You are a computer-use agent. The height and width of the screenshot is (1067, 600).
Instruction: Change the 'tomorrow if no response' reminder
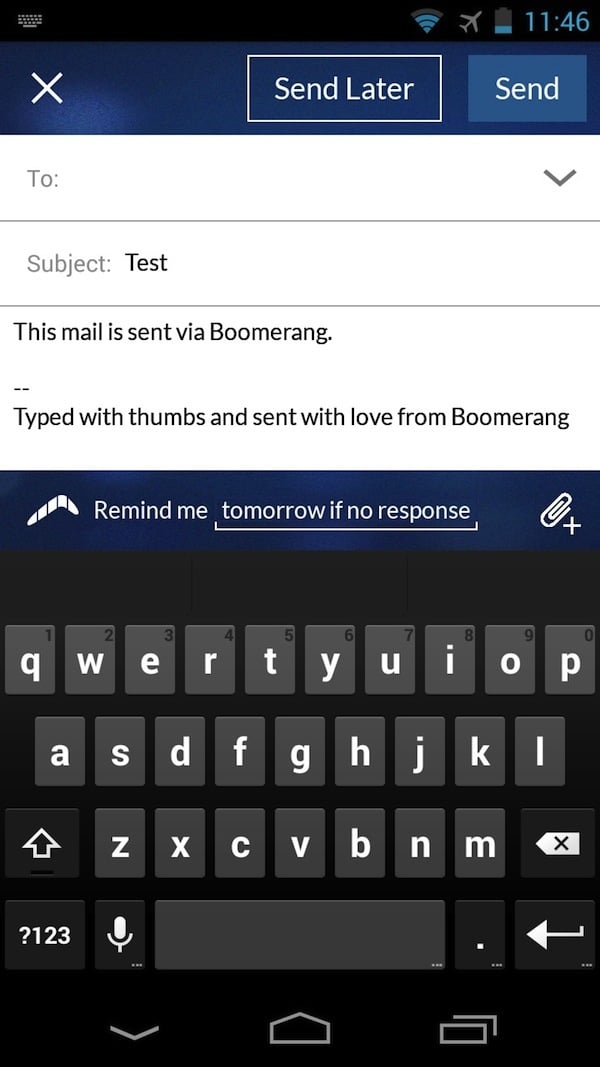click(x=346, y=511)
